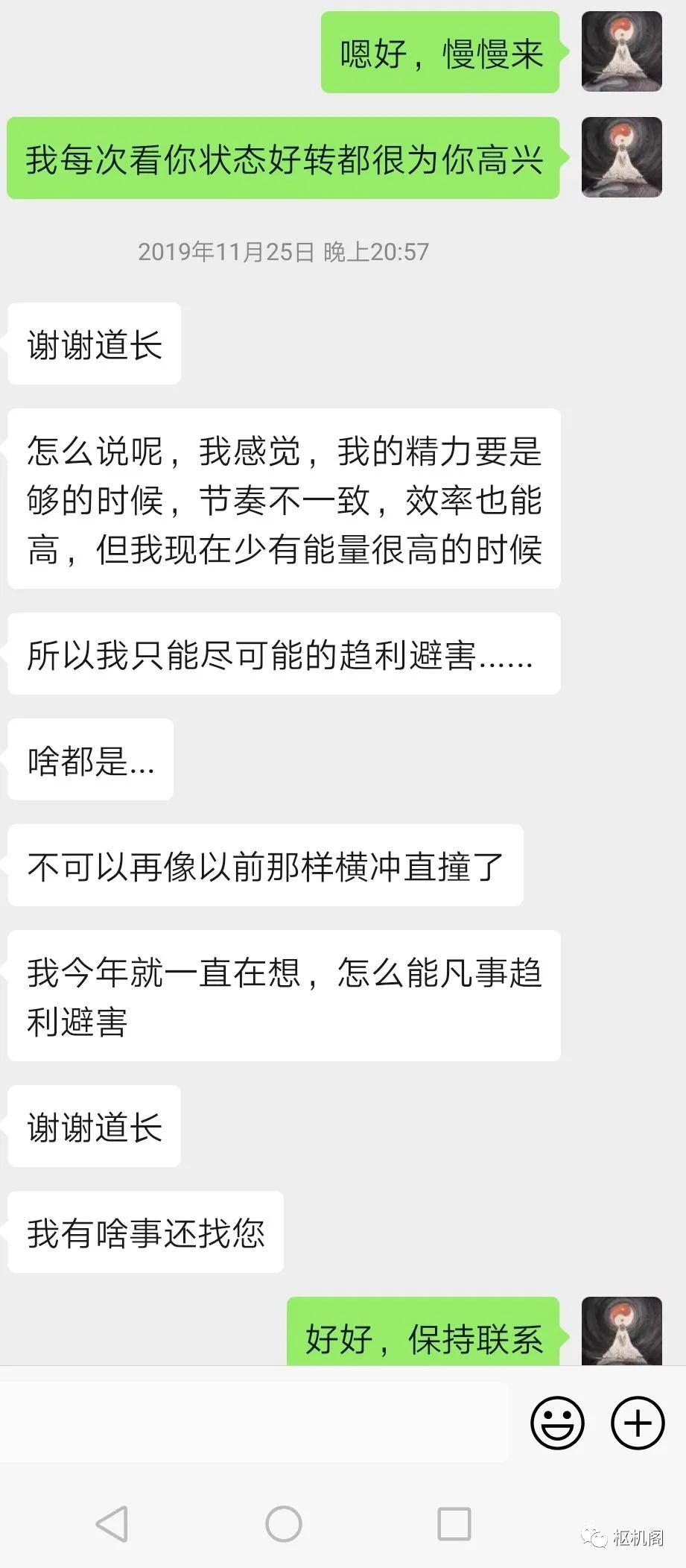Go back with the system back button

(112, 1524)
